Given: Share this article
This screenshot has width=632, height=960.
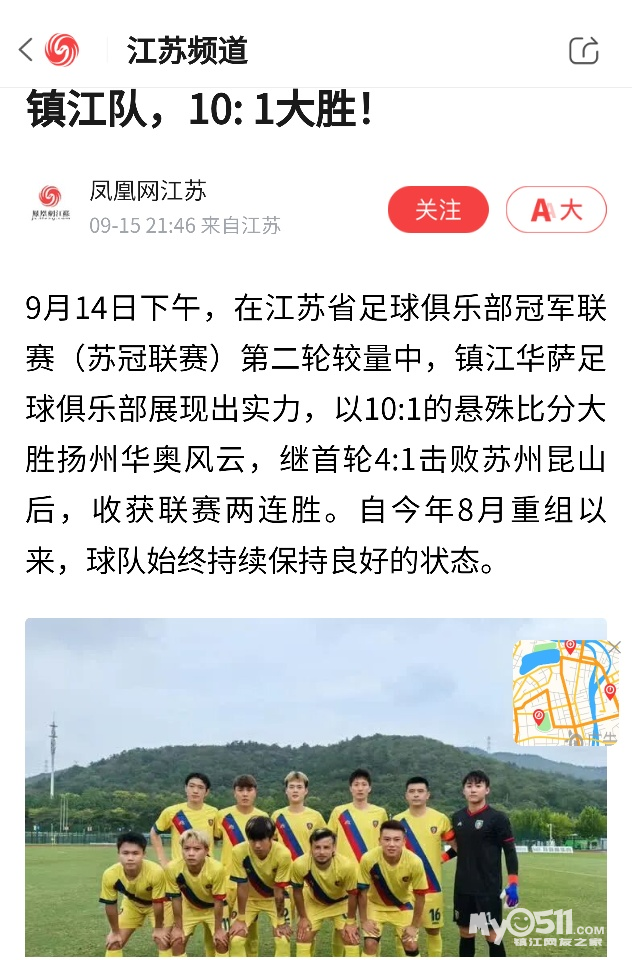Looking at the screenshot, I should (583, 50).
